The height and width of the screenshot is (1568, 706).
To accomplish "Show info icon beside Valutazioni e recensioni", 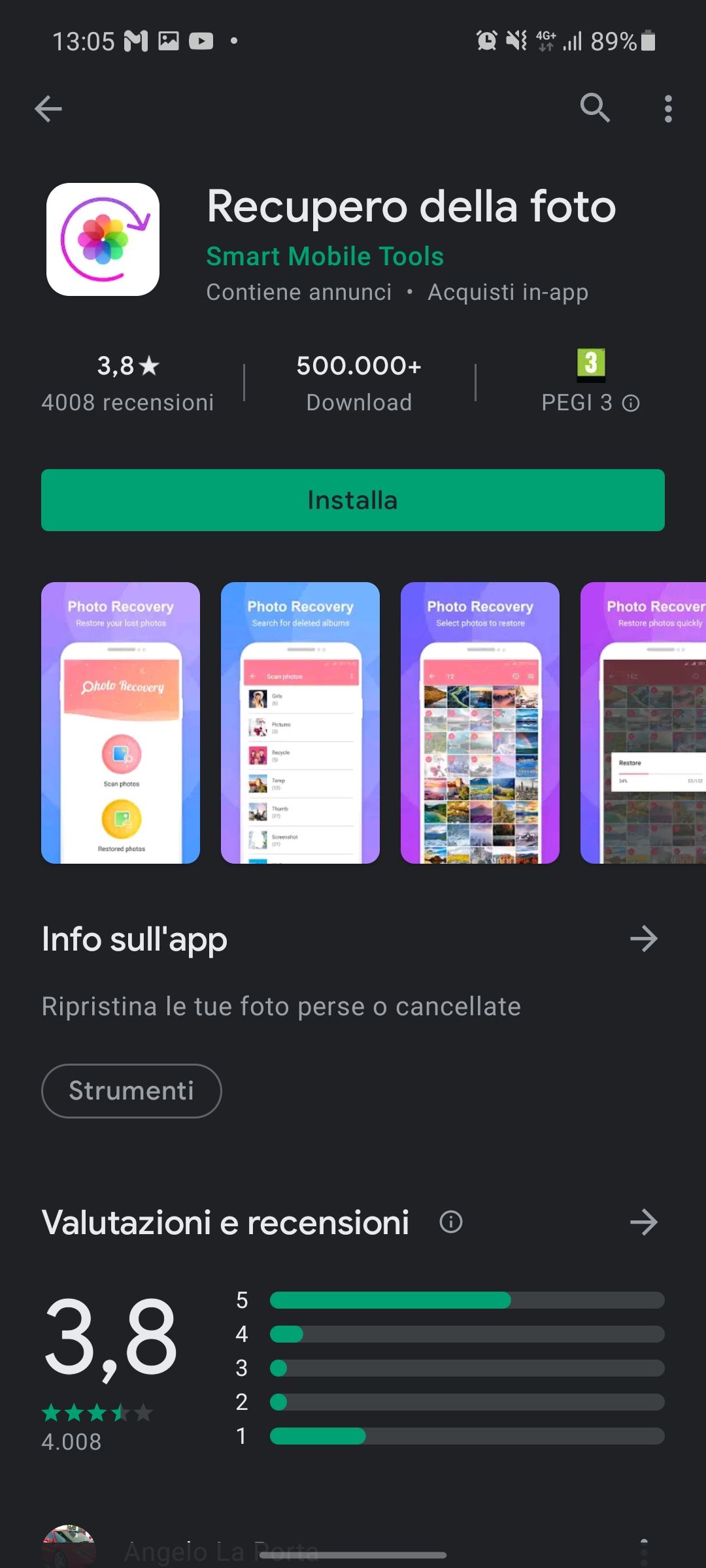I will click(451, 1222).
